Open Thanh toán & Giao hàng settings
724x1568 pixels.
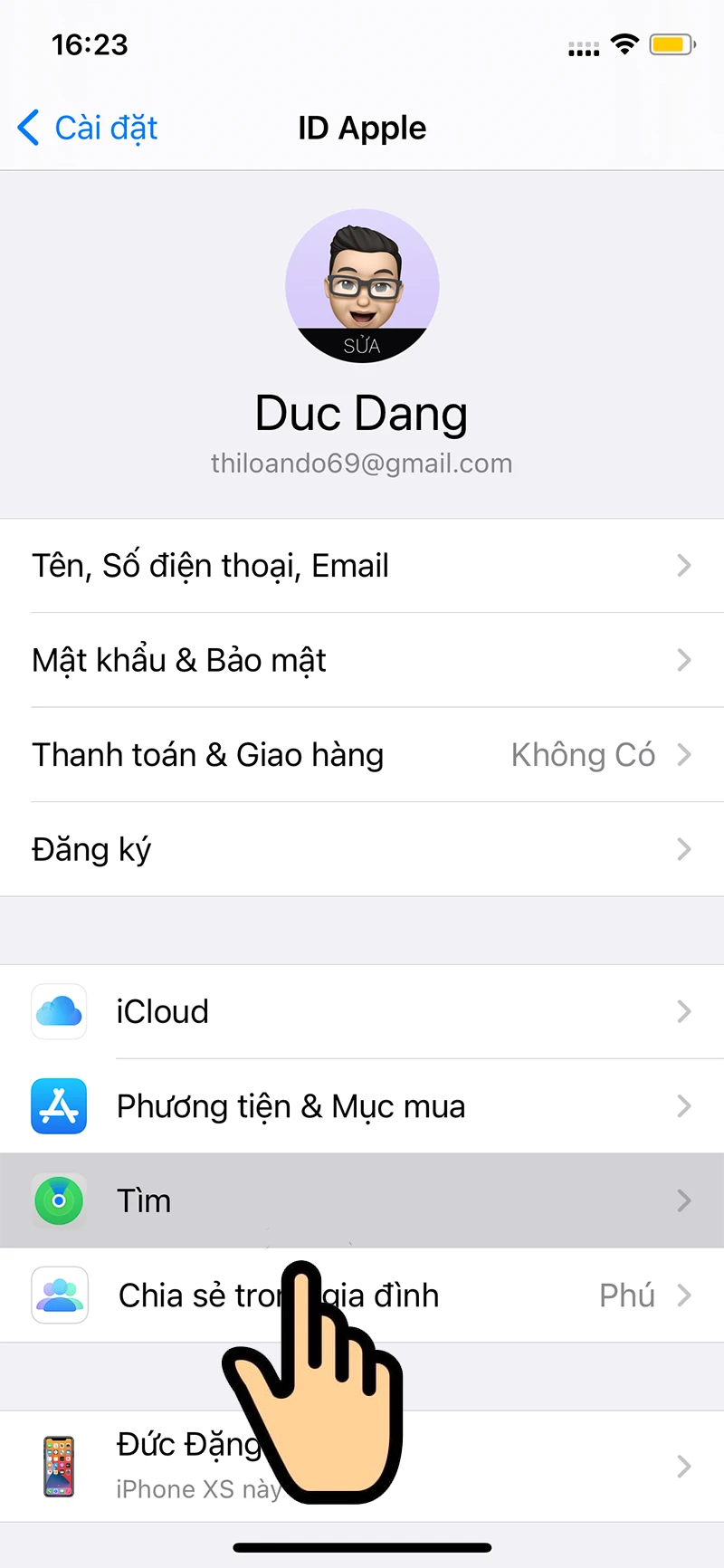[x=207, y=754]
